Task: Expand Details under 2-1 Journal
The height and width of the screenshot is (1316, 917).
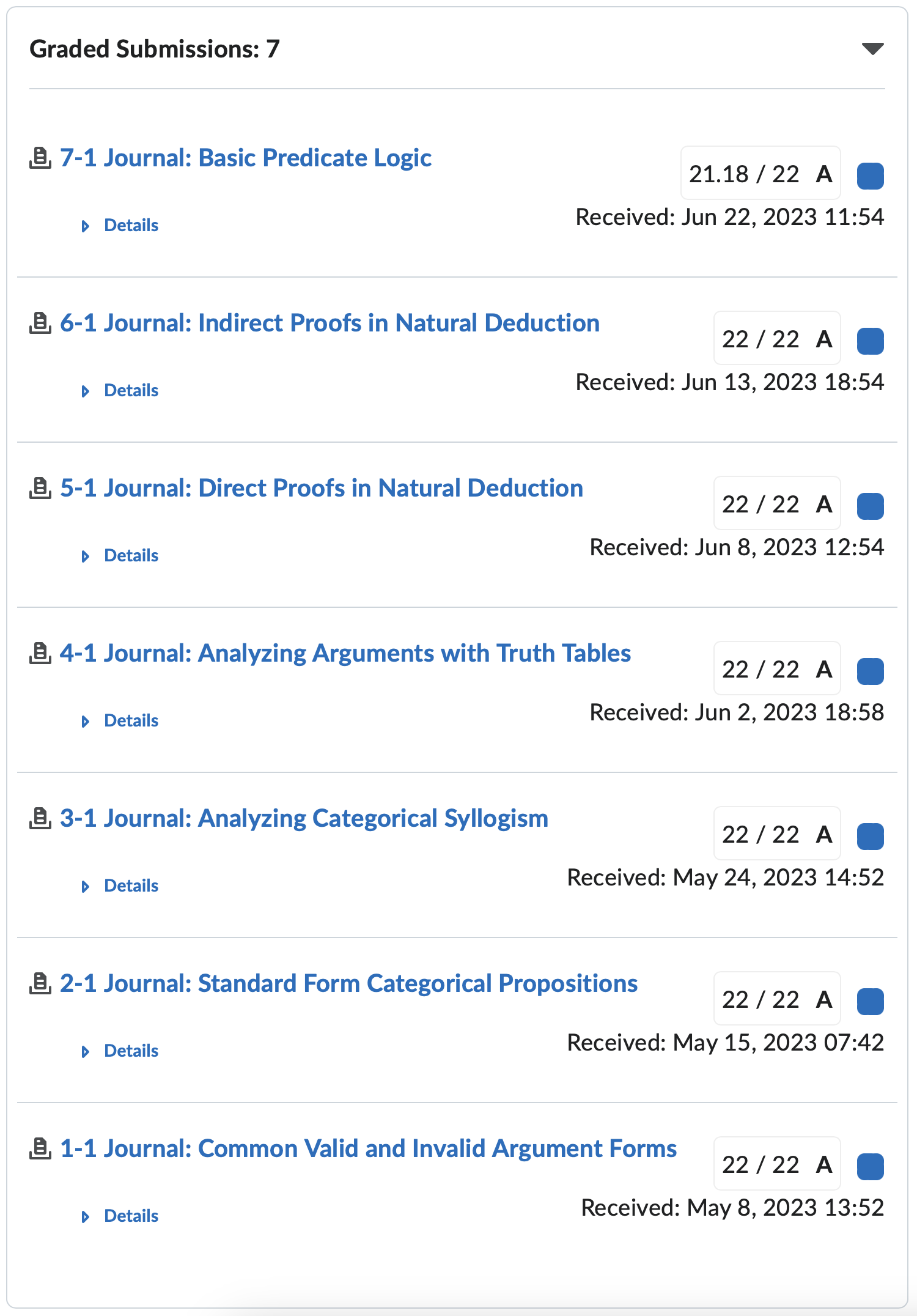Action: (130, 1051)
